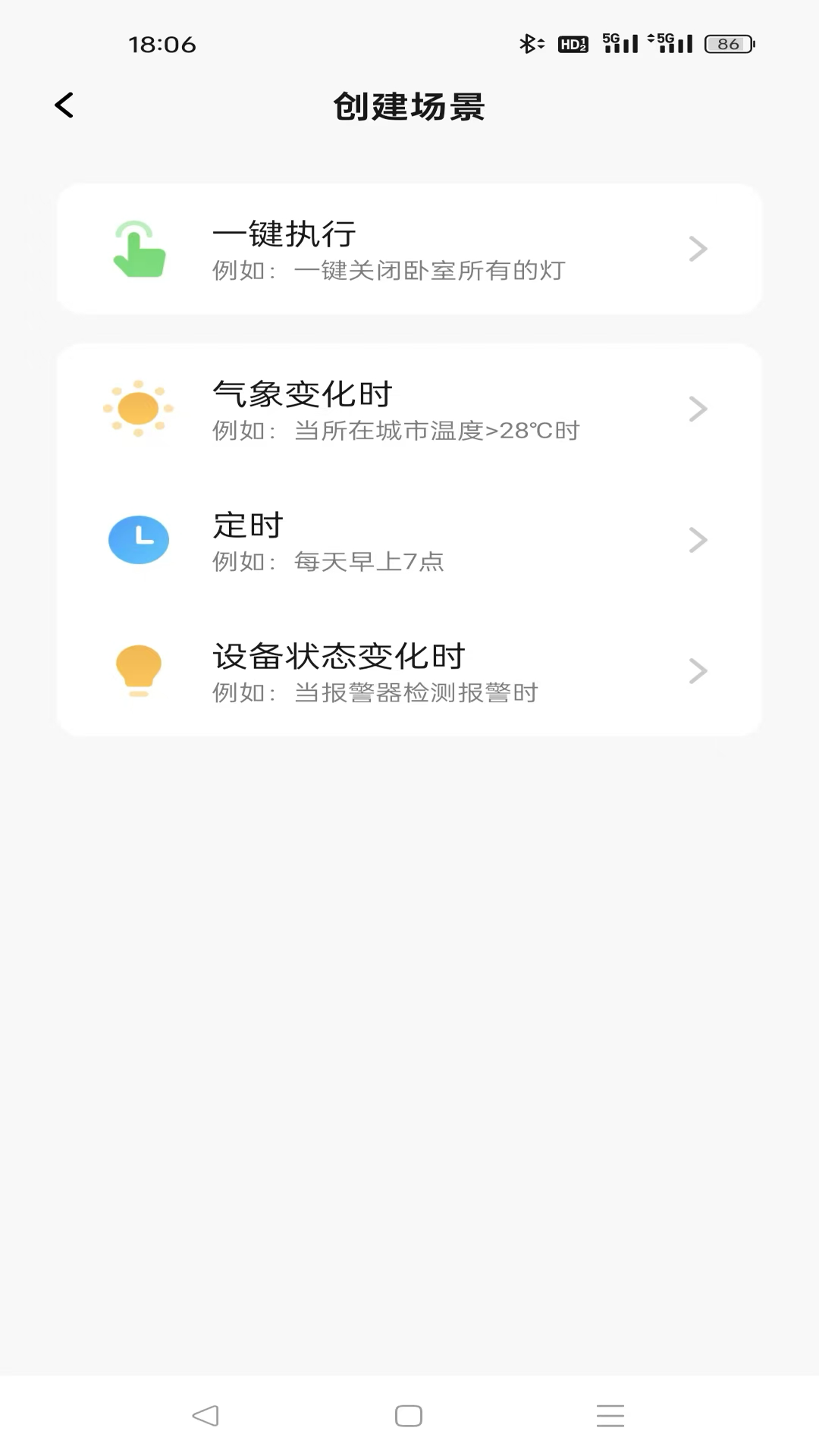The width and height of the screenshot is (819, 1456).
Task: Expand 定时 using its arrow chevron
Action: pos(698,539)
